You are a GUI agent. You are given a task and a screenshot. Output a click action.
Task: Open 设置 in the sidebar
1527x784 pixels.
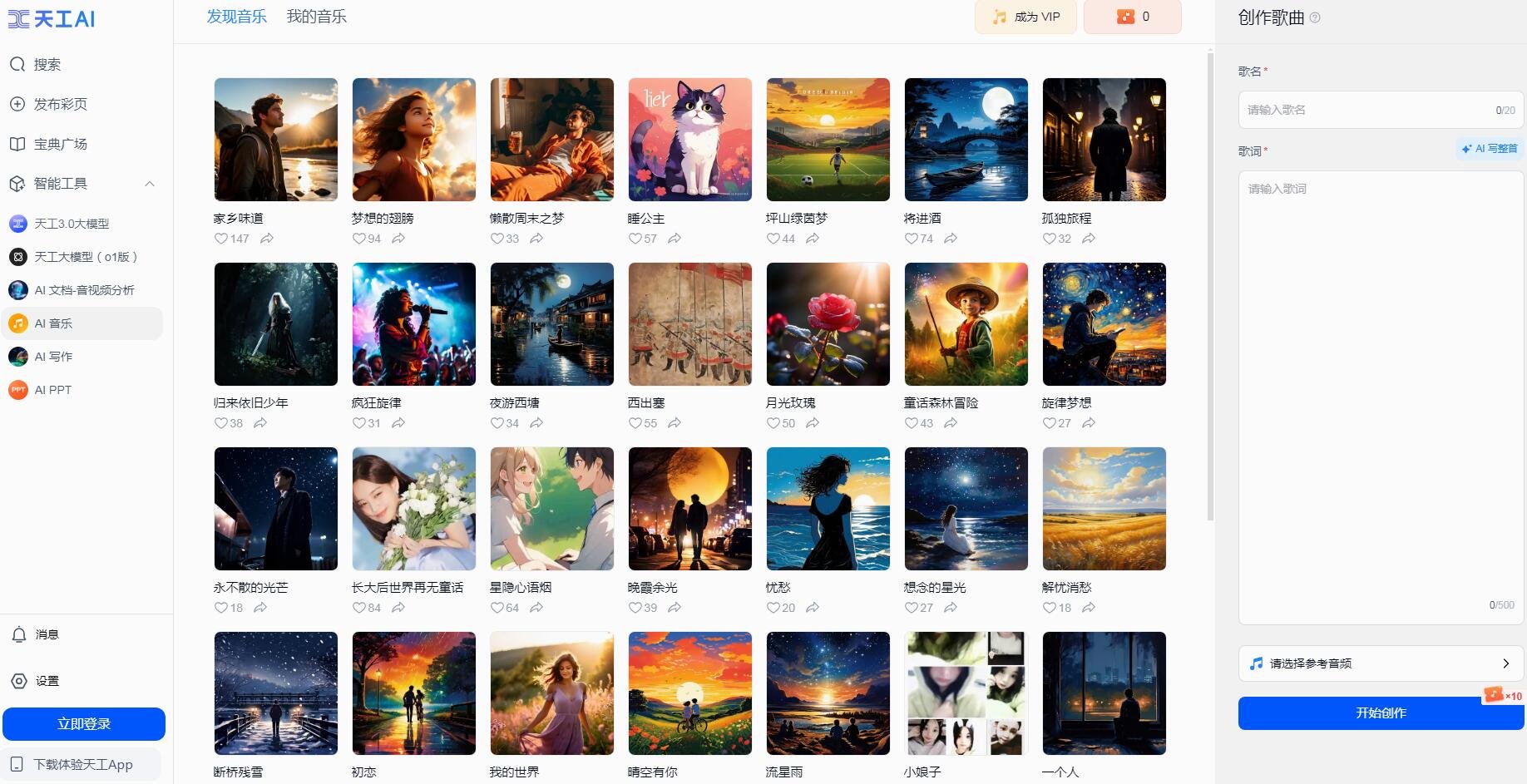pos(47,681)
